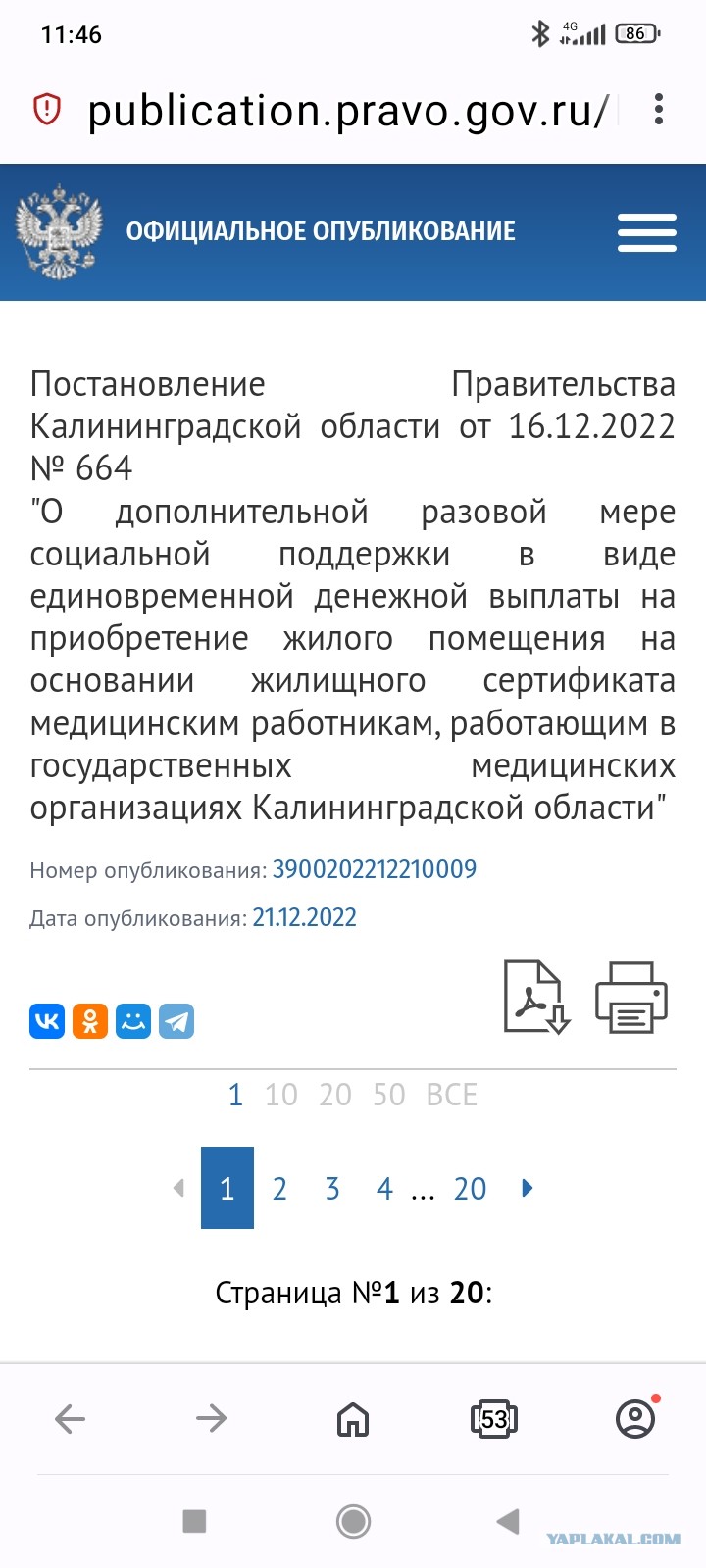Tap the URL address bar

click(348, 110)
